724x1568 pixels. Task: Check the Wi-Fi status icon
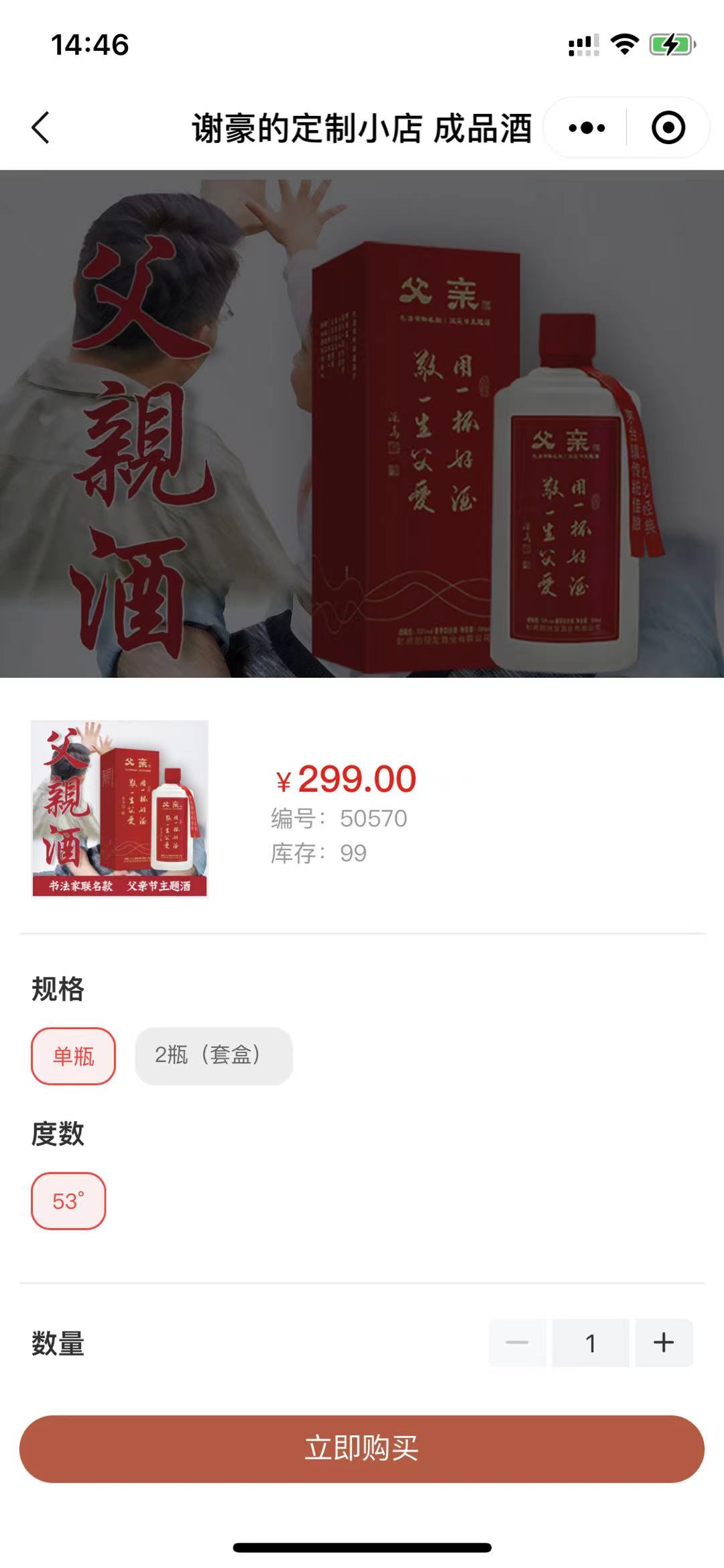point(626,44)
